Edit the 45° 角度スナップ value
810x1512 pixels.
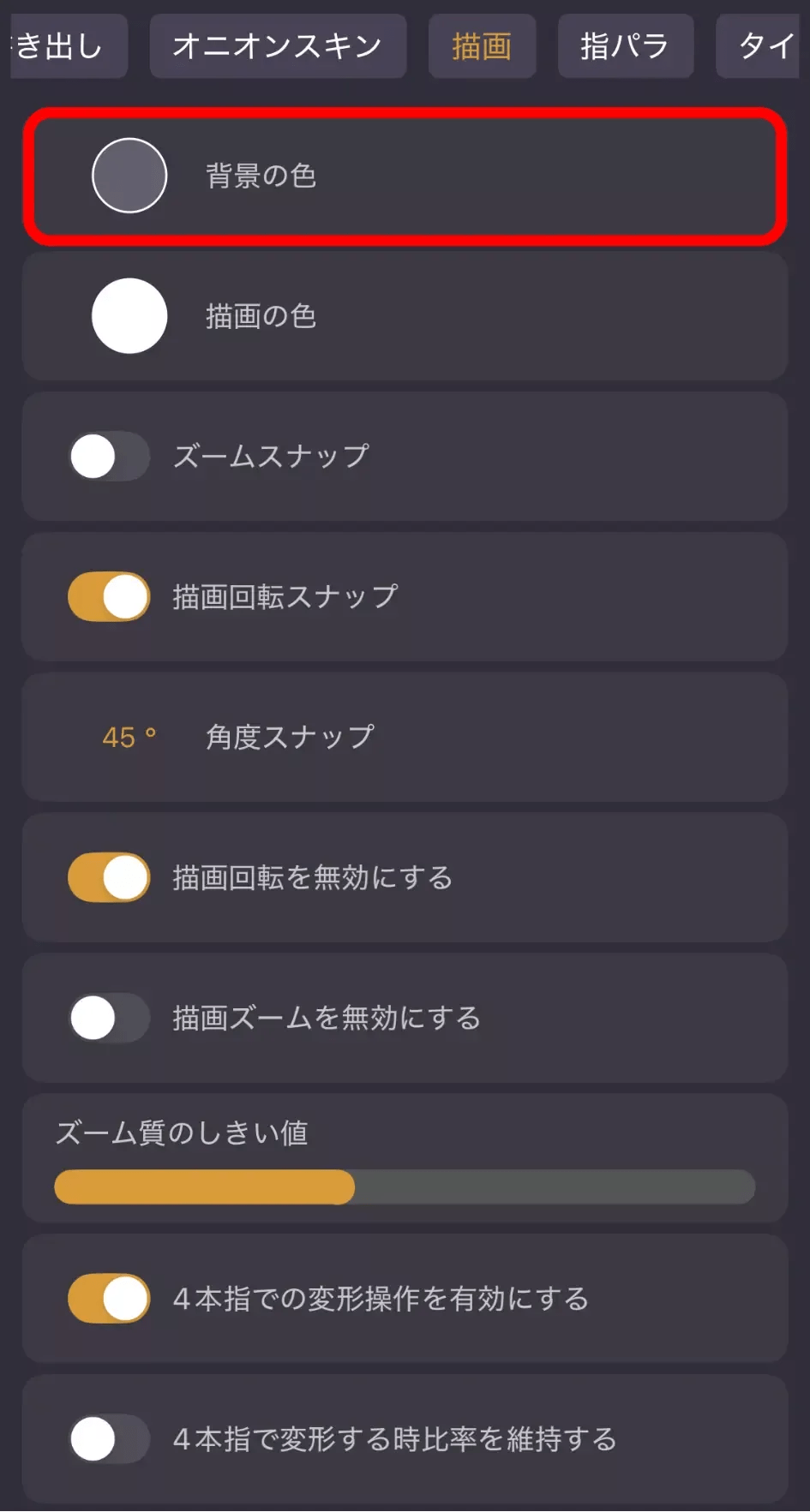pos(129,737)
